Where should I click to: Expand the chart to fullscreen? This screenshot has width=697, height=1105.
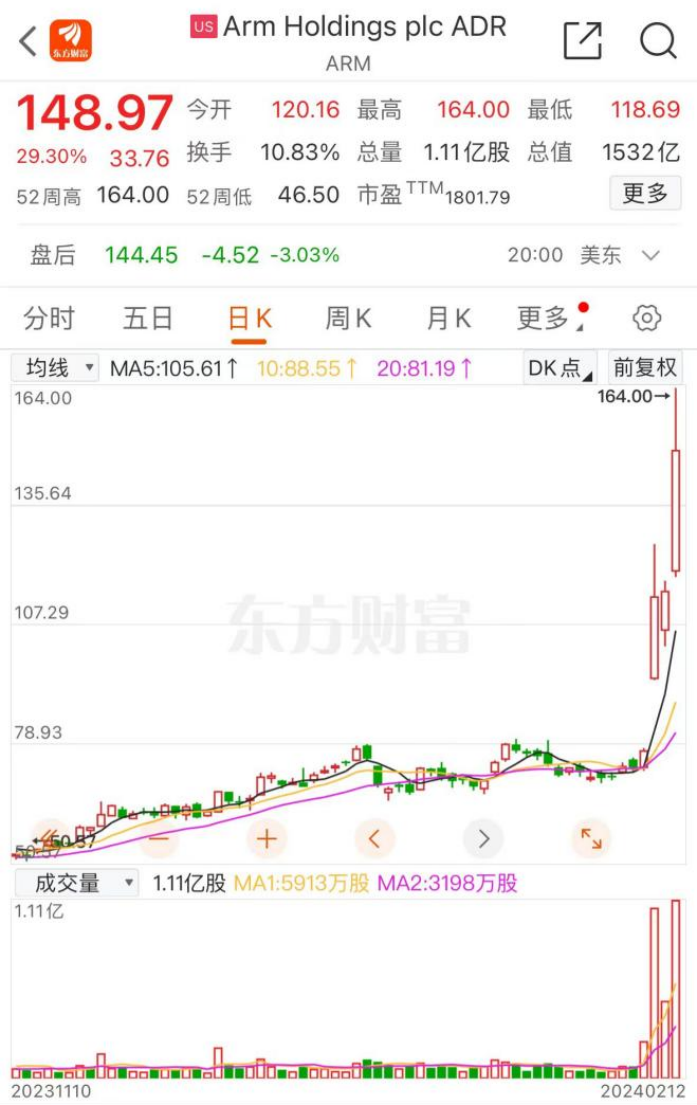pos(591,838)
